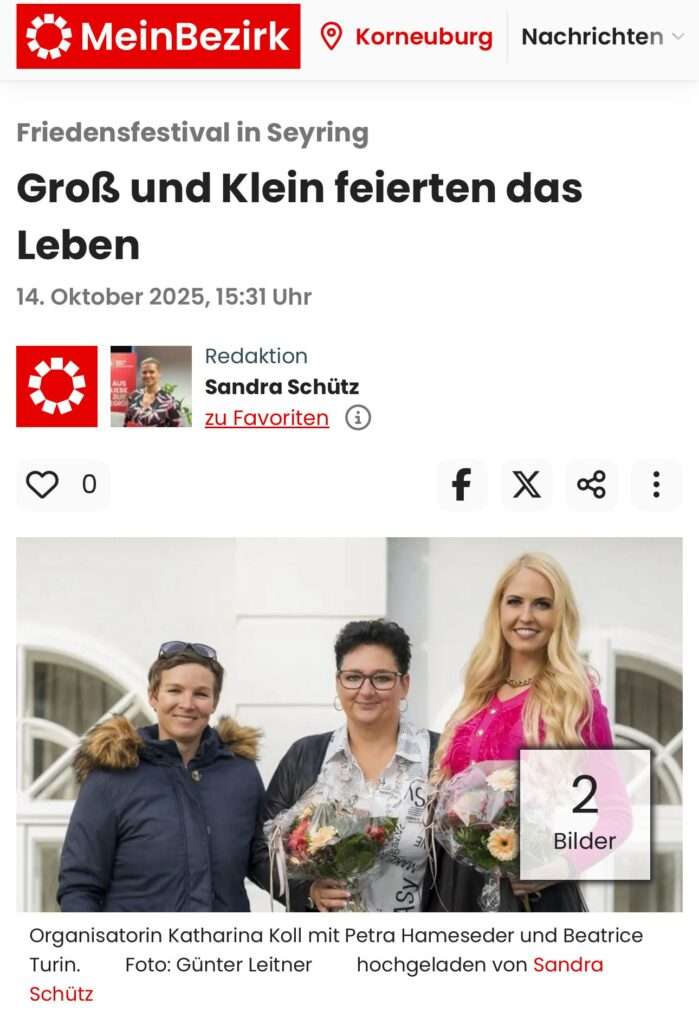
Task: Open the general share options
Action: (x=591, y=485)
